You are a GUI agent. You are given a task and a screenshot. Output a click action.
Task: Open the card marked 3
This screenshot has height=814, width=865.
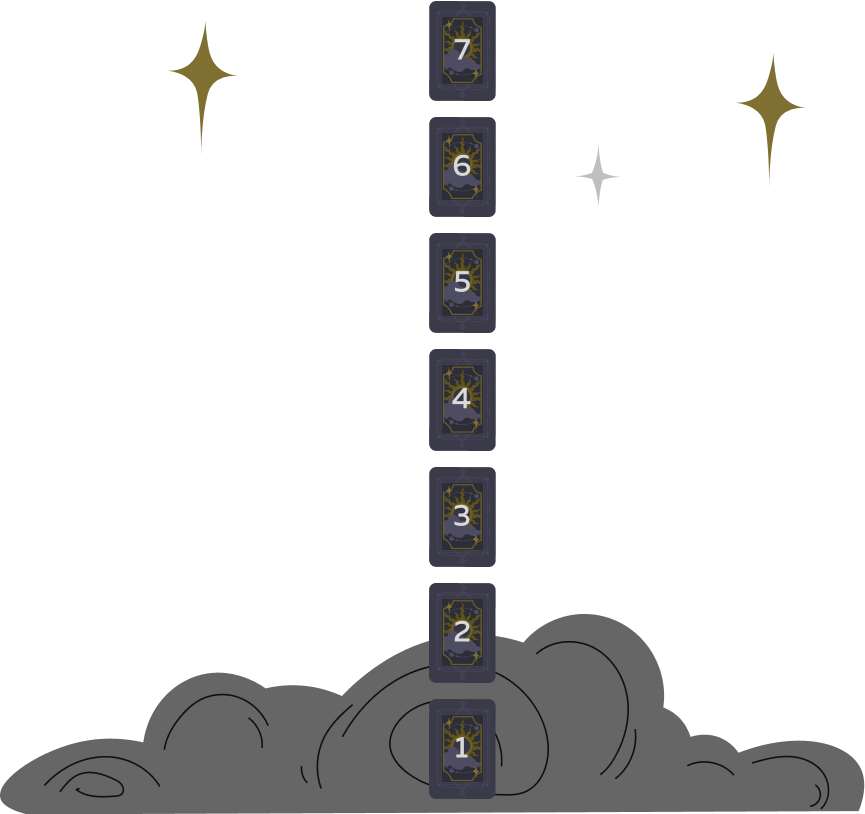coord(462,516)
